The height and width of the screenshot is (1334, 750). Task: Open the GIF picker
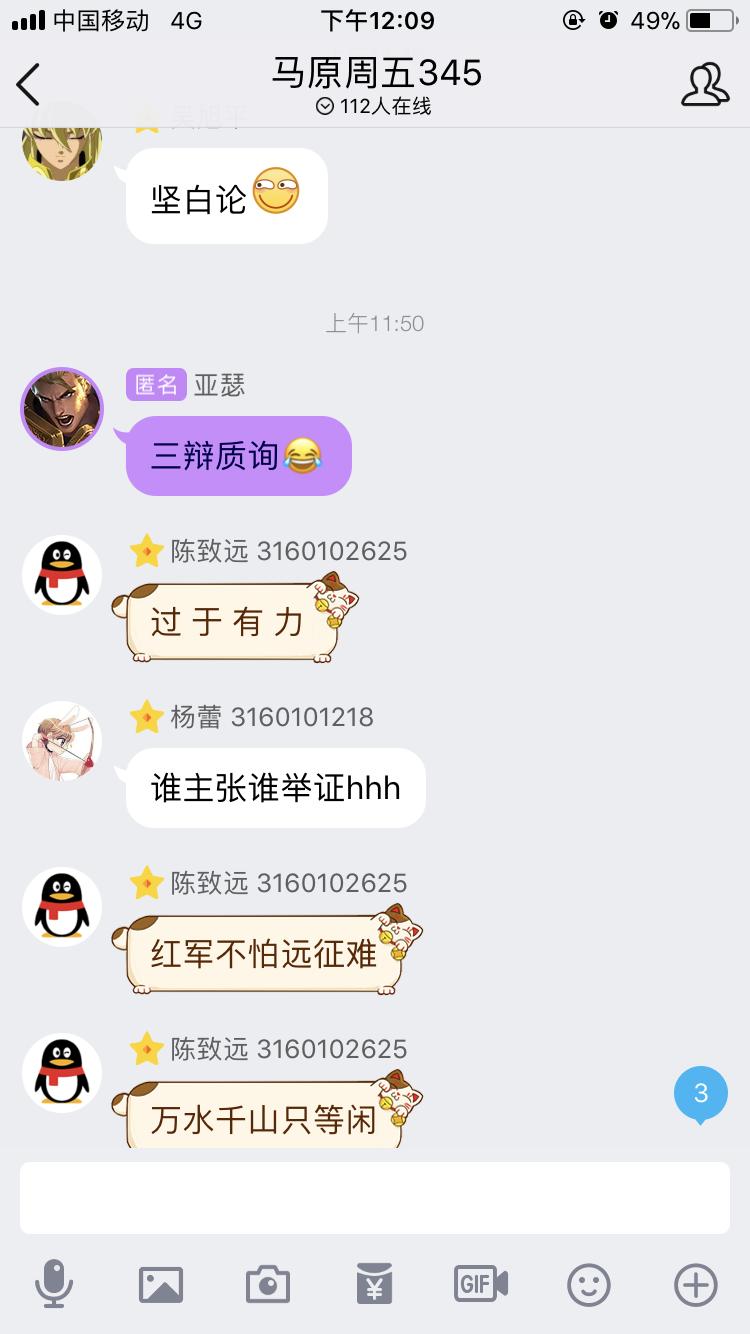(481, 1285)
